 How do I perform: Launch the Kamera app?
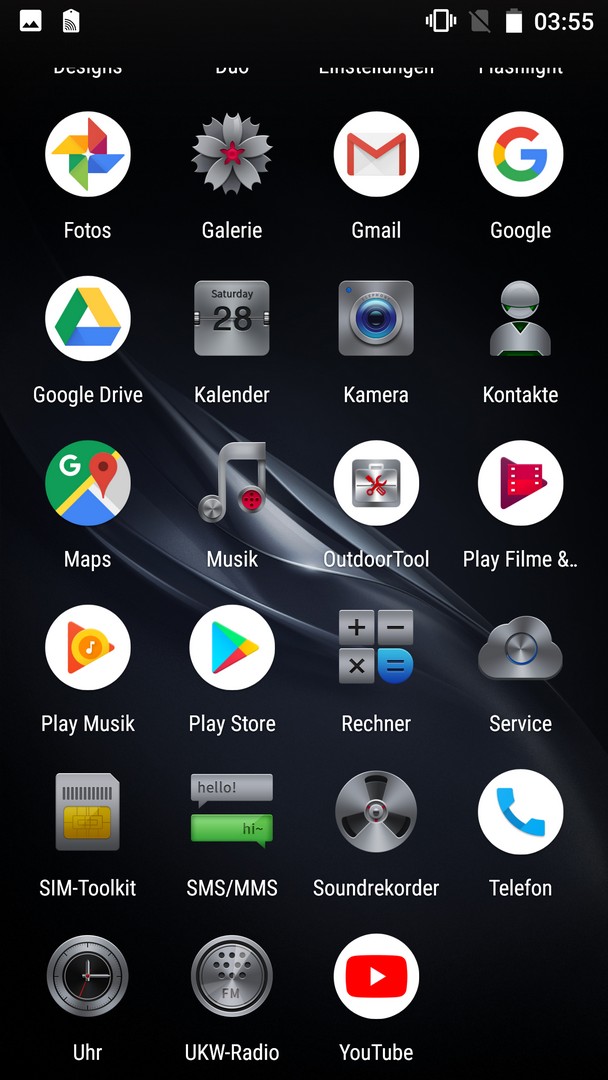click(376, 319)
